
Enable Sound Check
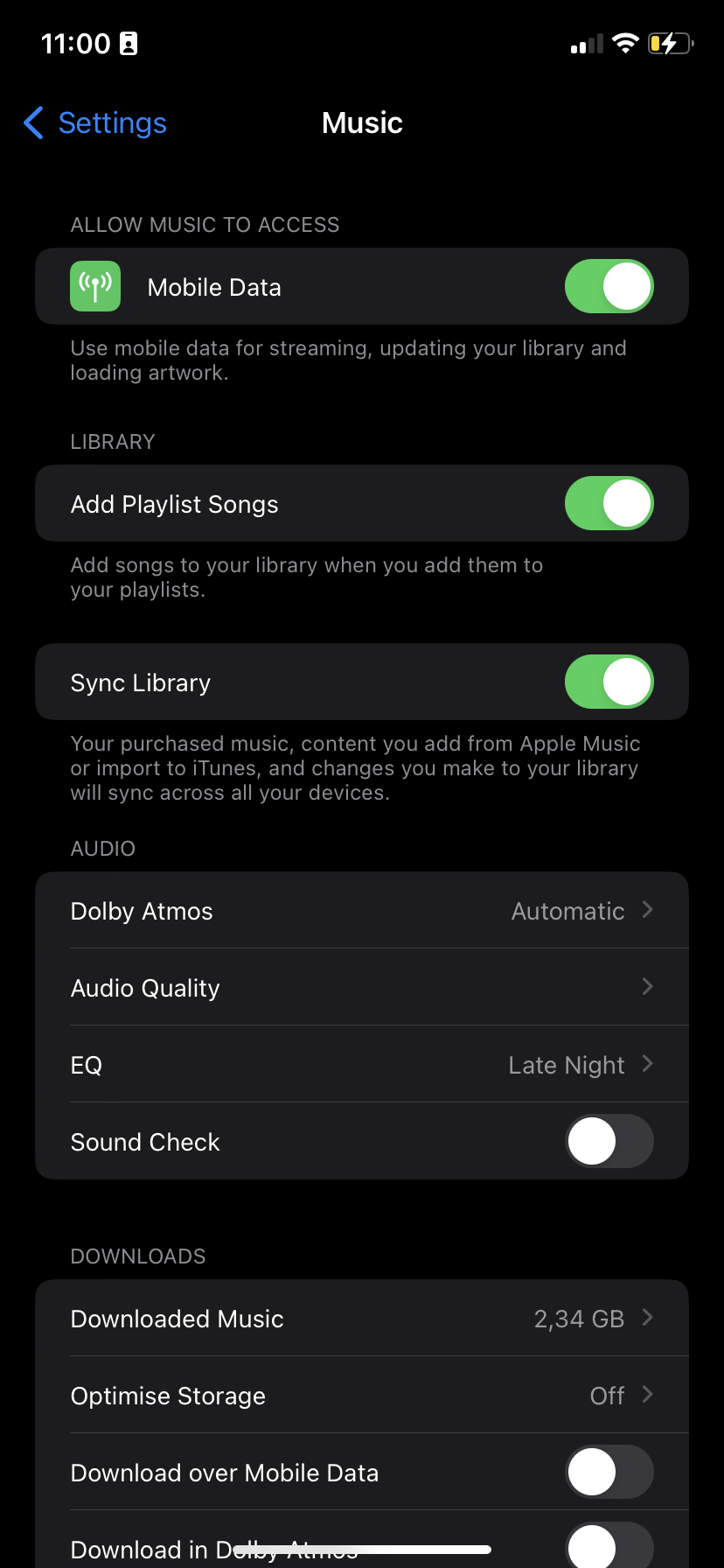(x=609, y=1142)
